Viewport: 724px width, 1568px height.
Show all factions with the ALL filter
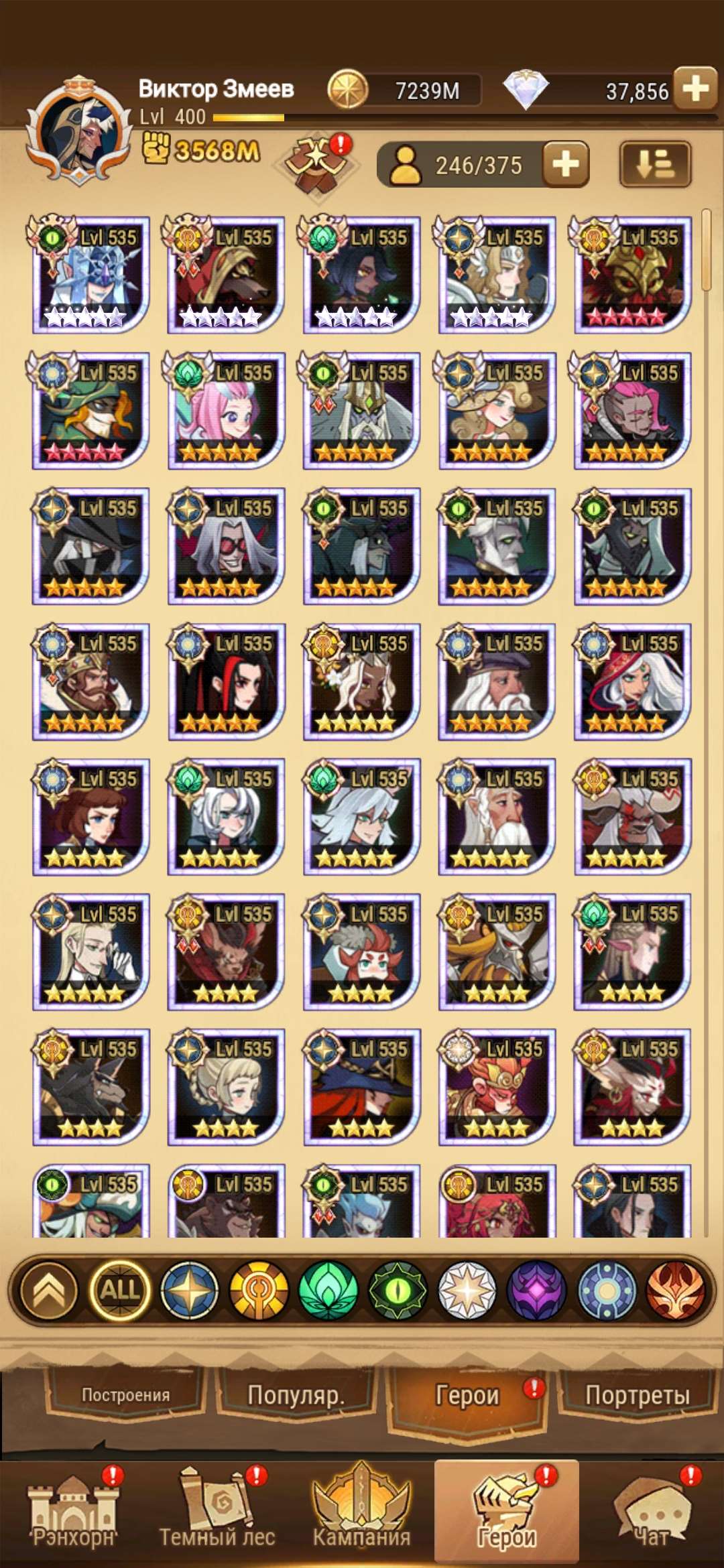pos(120,1290)
